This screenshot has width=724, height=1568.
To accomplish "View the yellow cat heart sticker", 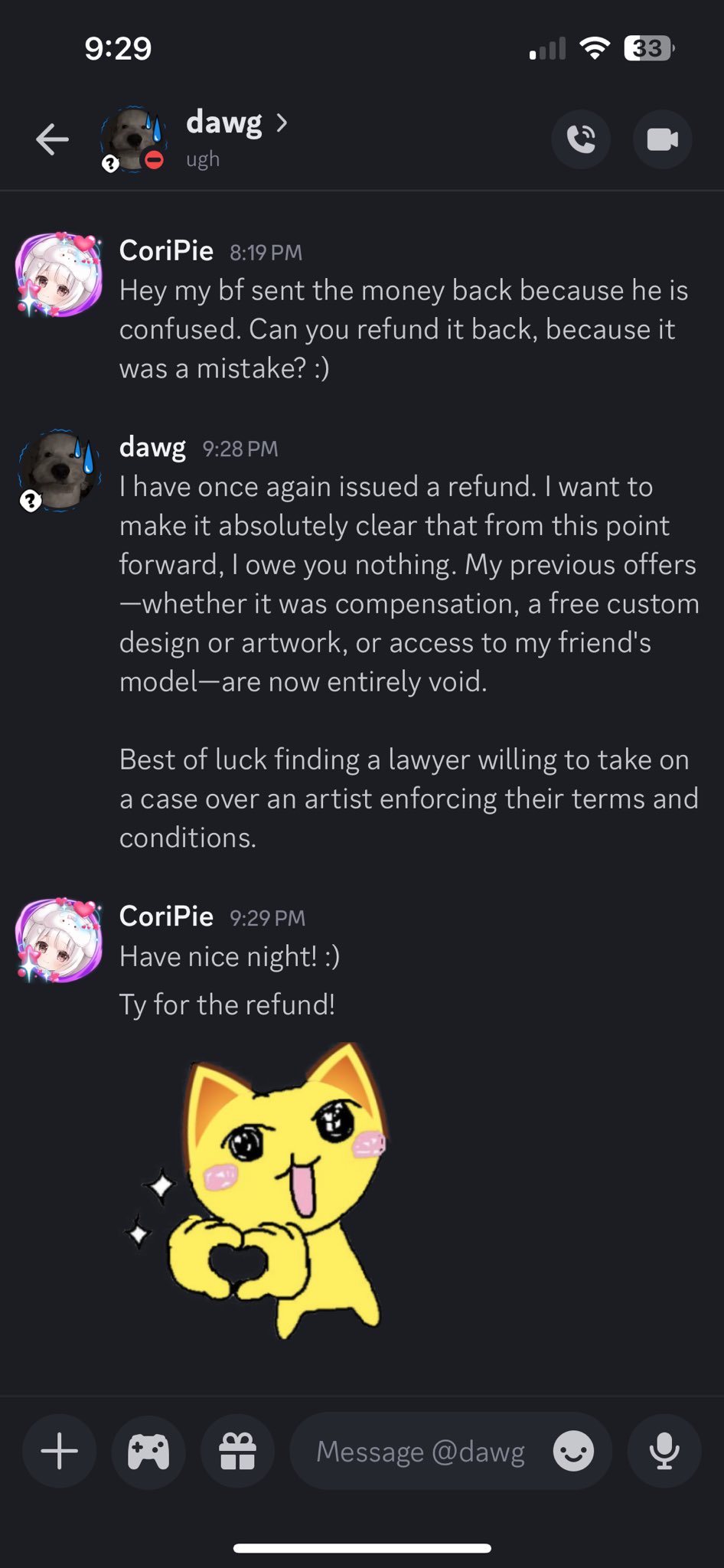I will pyautogui.click(x=260, y=1191).
